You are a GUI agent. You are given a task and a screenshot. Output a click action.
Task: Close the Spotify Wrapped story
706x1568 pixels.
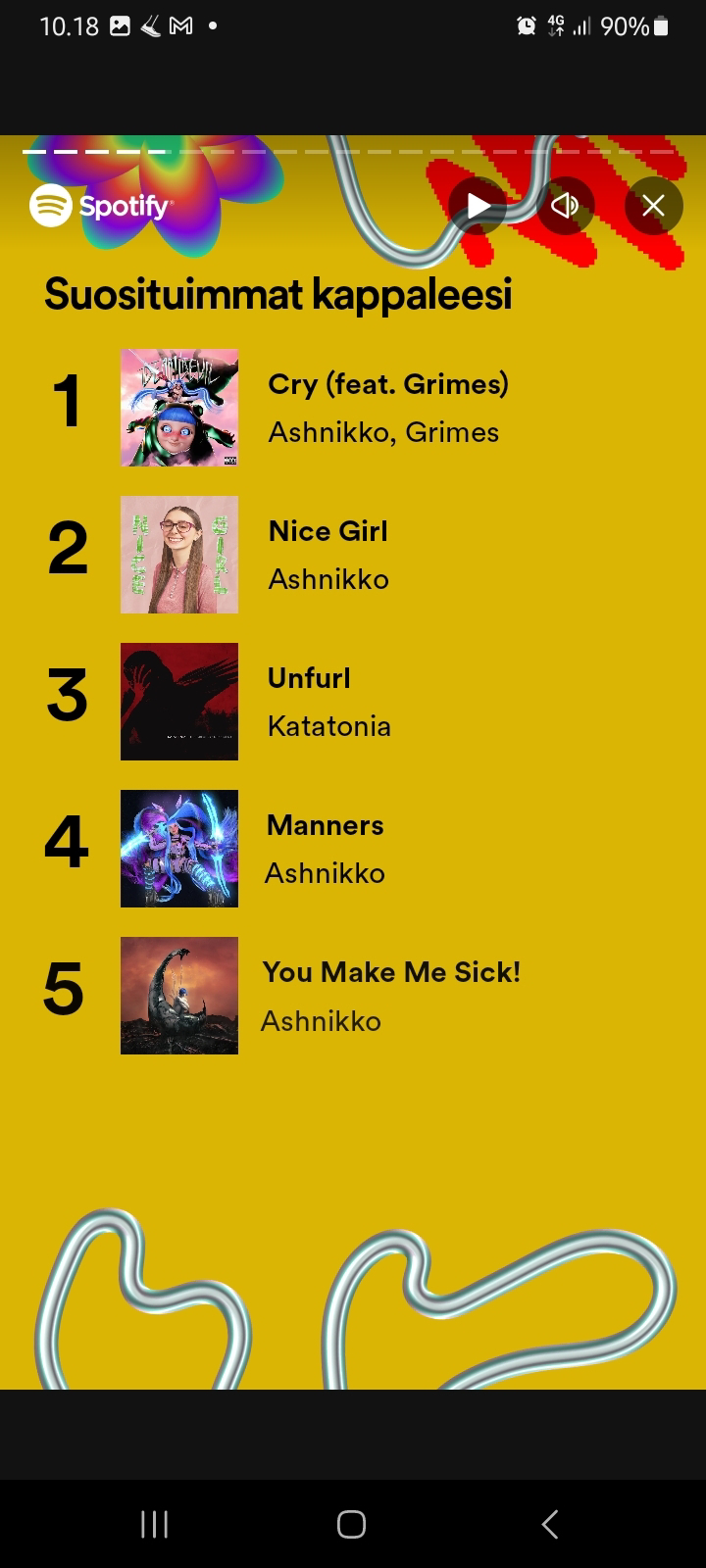pyautogui.click(x=653, y=206)
